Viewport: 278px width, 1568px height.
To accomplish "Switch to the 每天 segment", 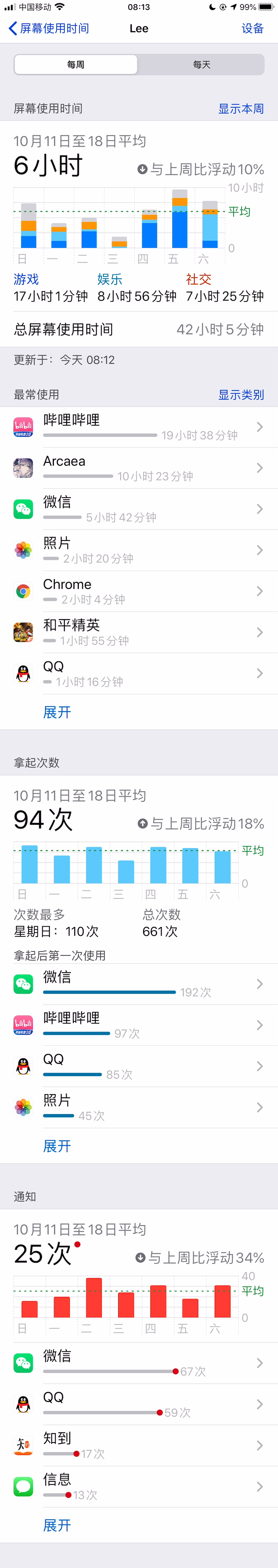I will 201,64.
